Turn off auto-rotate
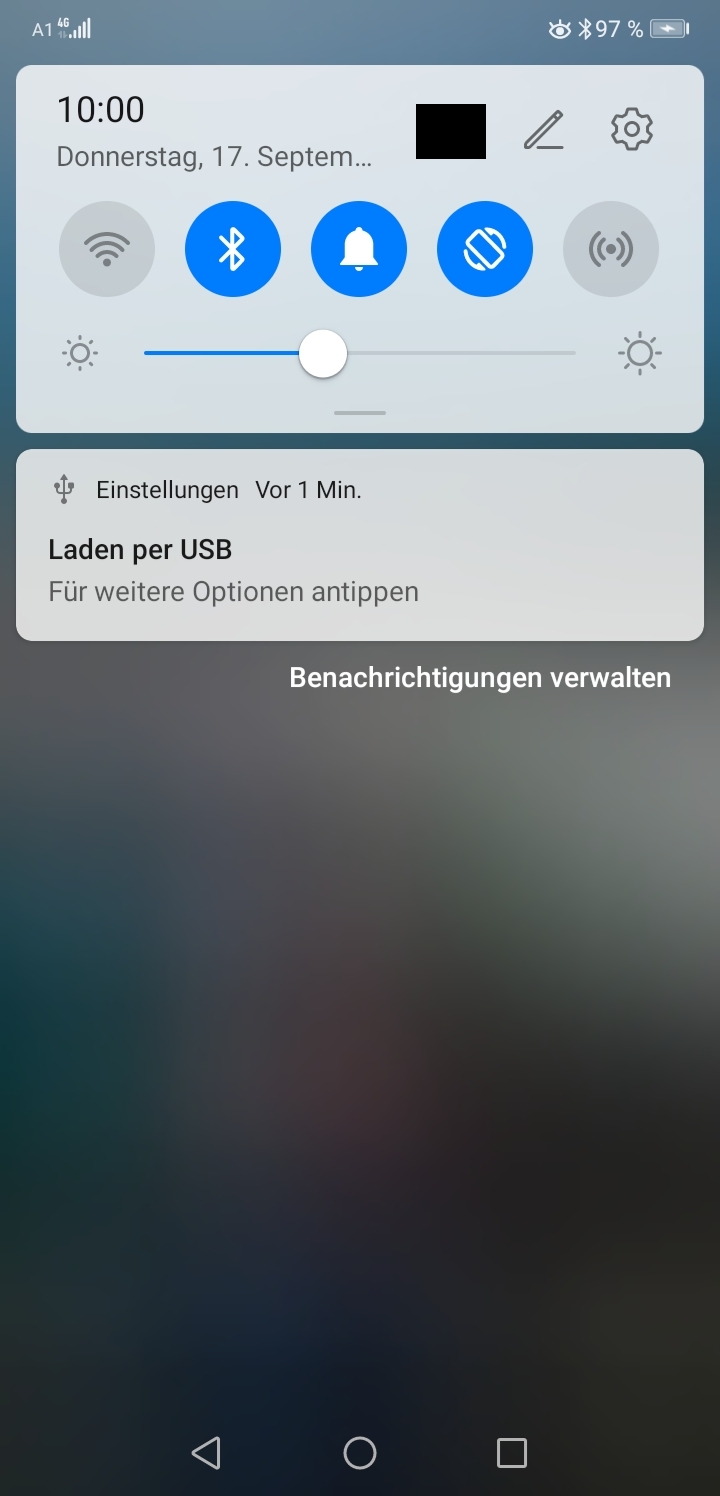 [x=485, y=249]
